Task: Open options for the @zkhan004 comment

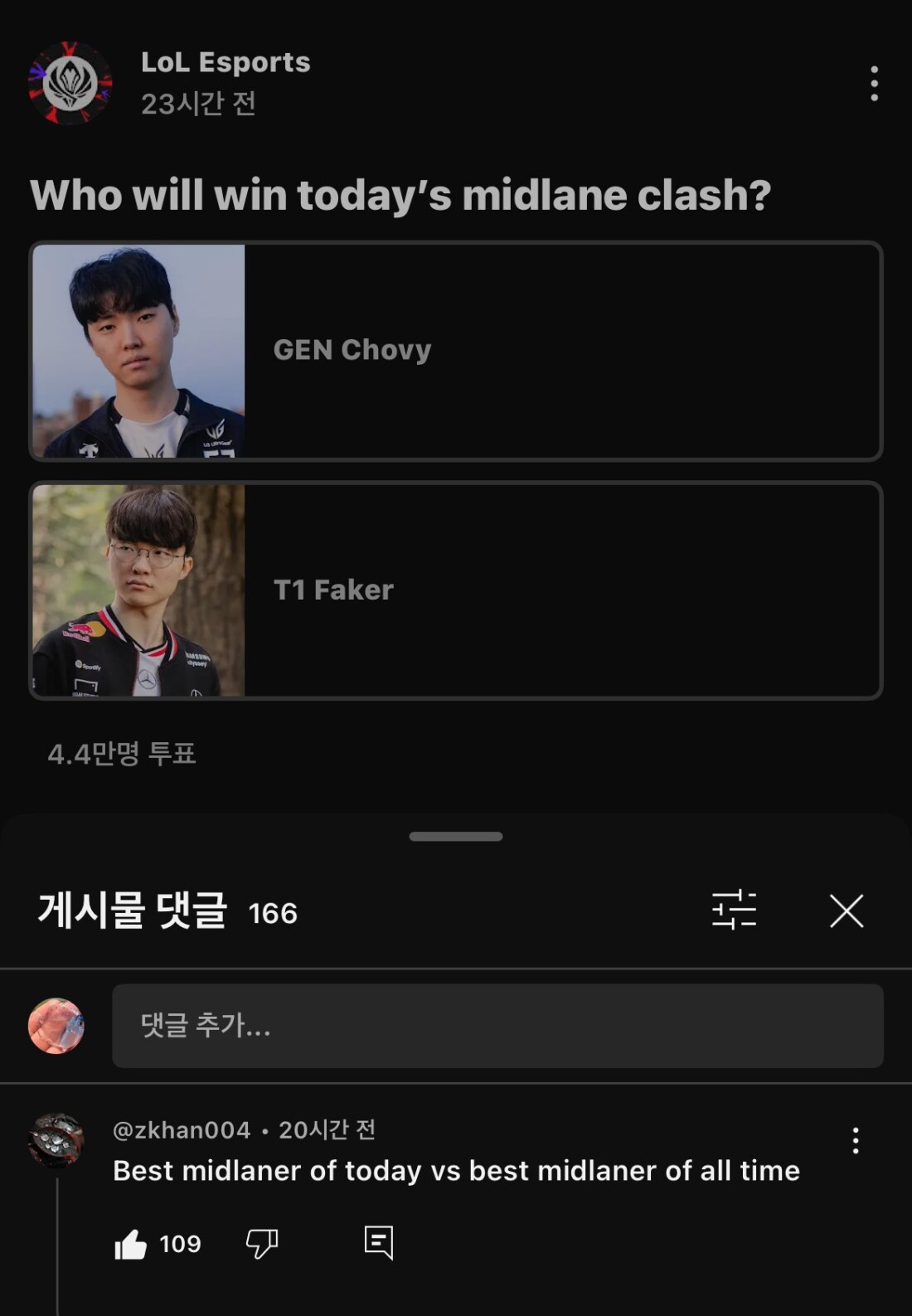Action: click(x=856, y=1141)
